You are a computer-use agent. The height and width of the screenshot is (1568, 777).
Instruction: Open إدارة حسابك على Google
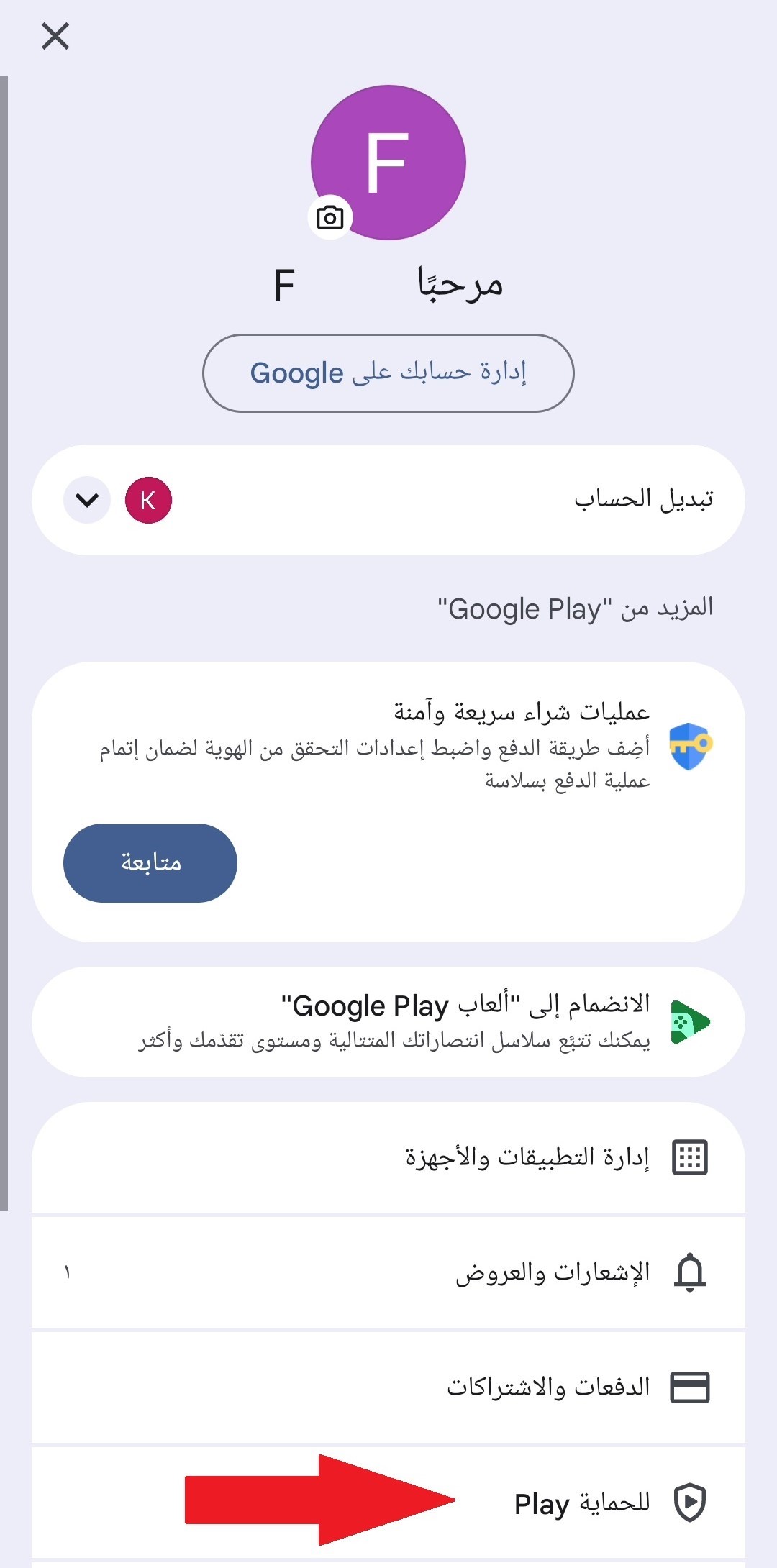[x=388, y=373]
